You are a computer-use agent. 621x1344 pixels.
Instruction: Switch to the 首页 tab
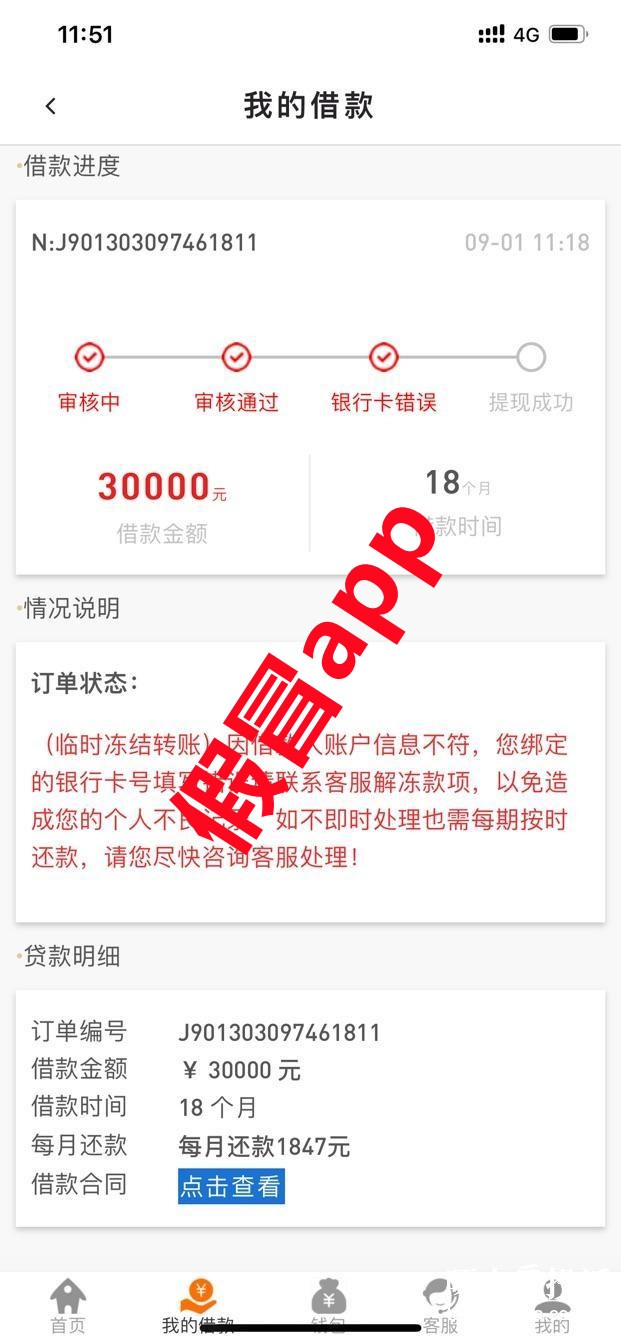tap(68, 1307)
